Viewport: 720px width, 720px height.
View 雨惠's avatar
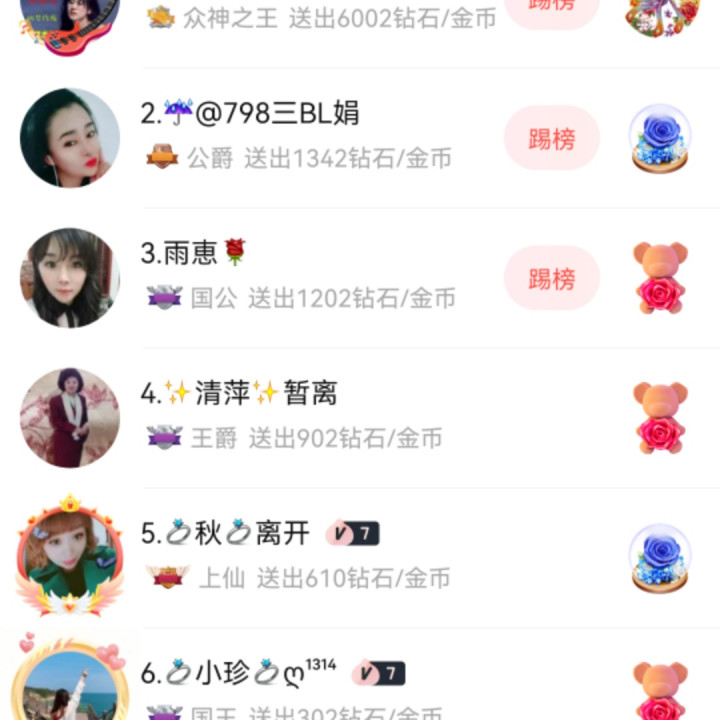pyautogui.click(x=70, y=278)
